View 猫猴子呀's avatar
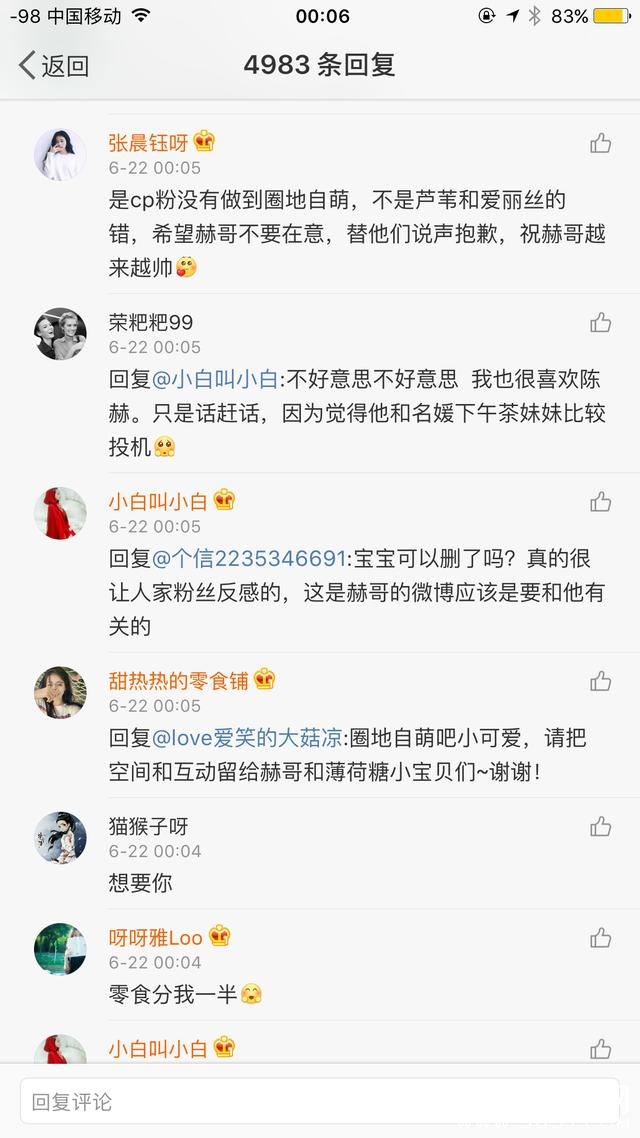Viewport: 640px width, 1138px height. [60, 838]
